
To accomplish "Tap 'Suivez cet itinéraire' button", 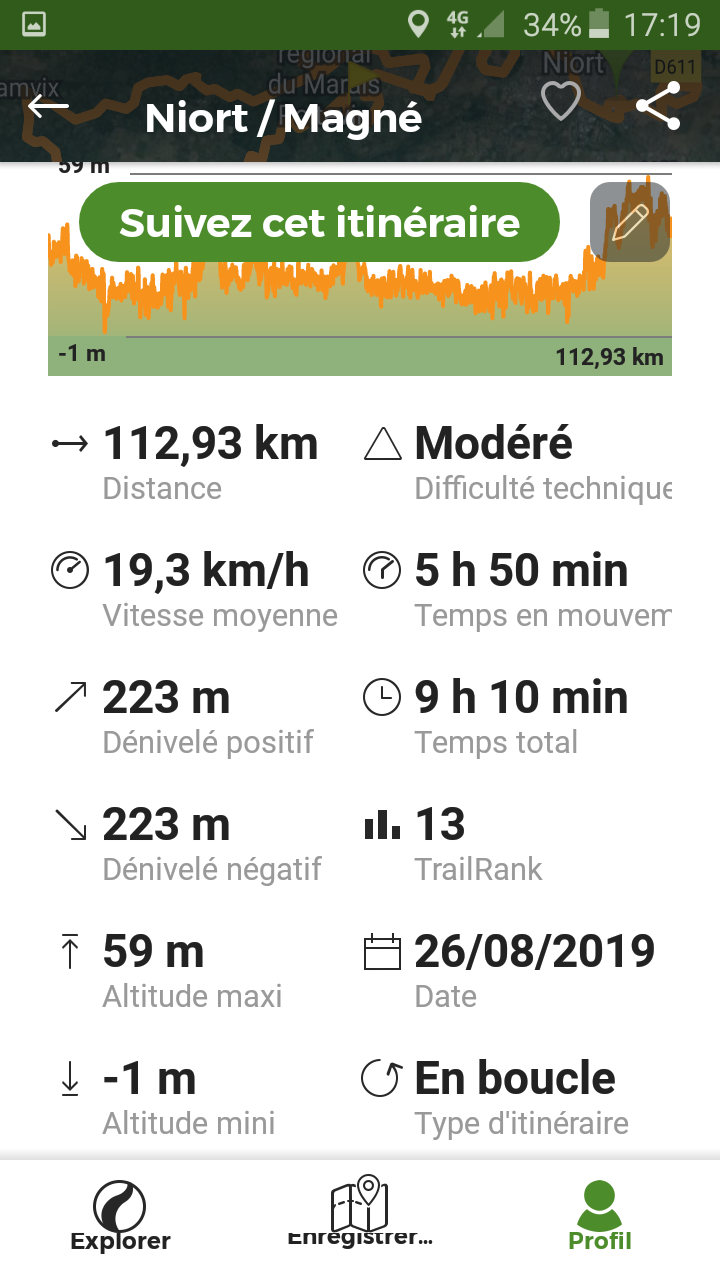I will pyautogui.click(x=319, y=222).
